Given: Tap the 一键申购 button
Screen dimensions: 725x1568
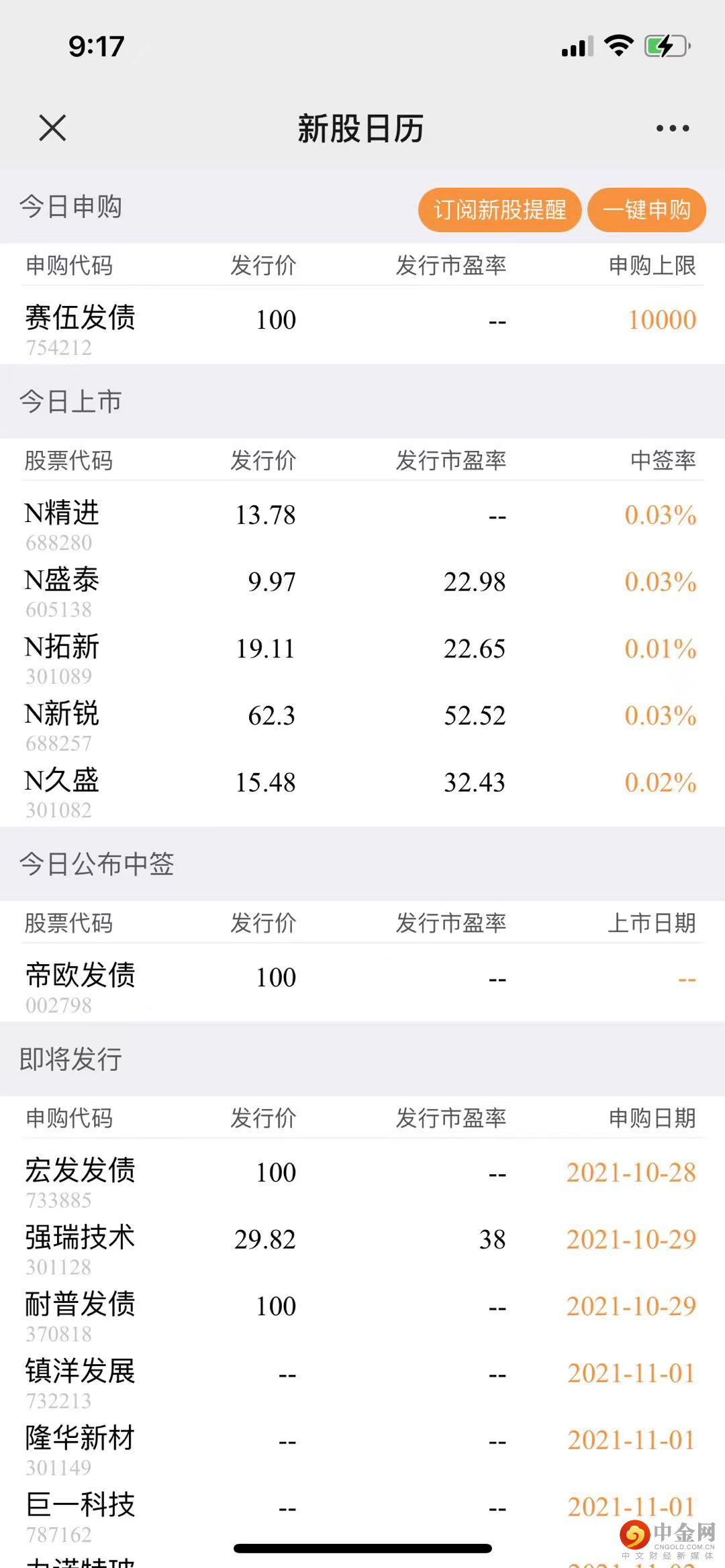Looking at the screenshot, I should pos(646,210).
